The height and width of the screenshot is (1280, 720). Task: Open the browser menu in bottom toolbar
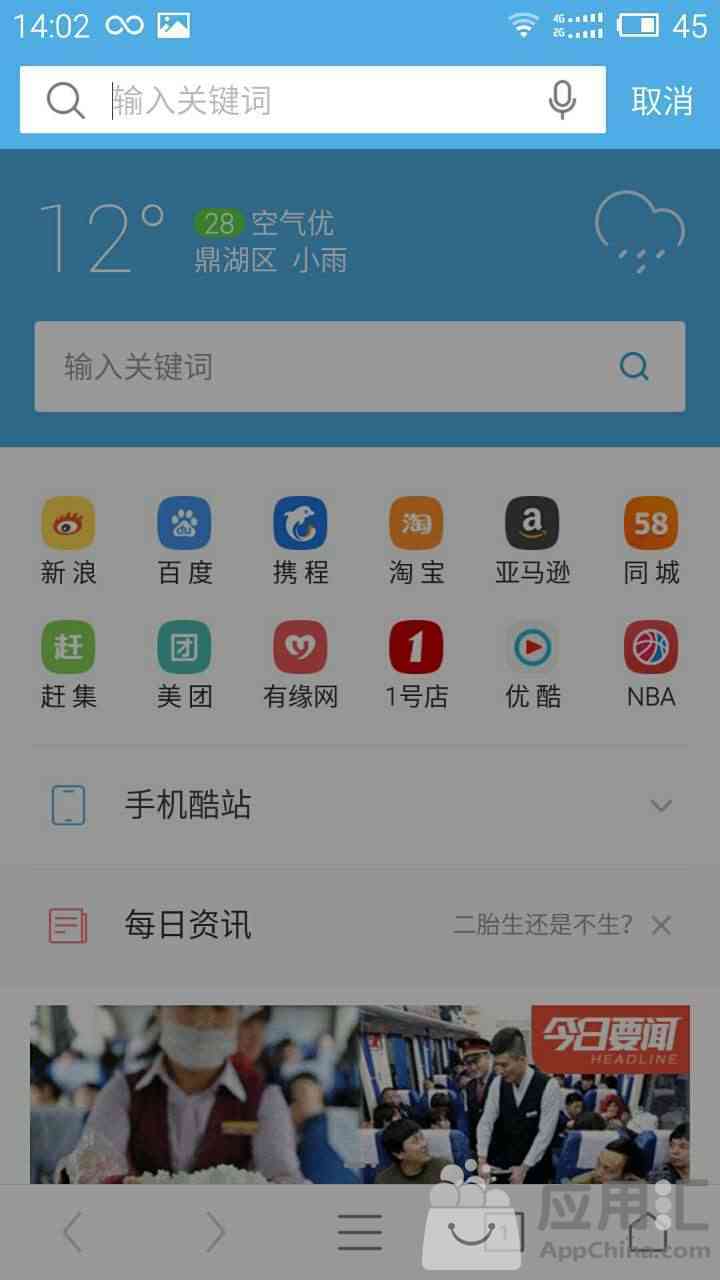[360, 1232]
